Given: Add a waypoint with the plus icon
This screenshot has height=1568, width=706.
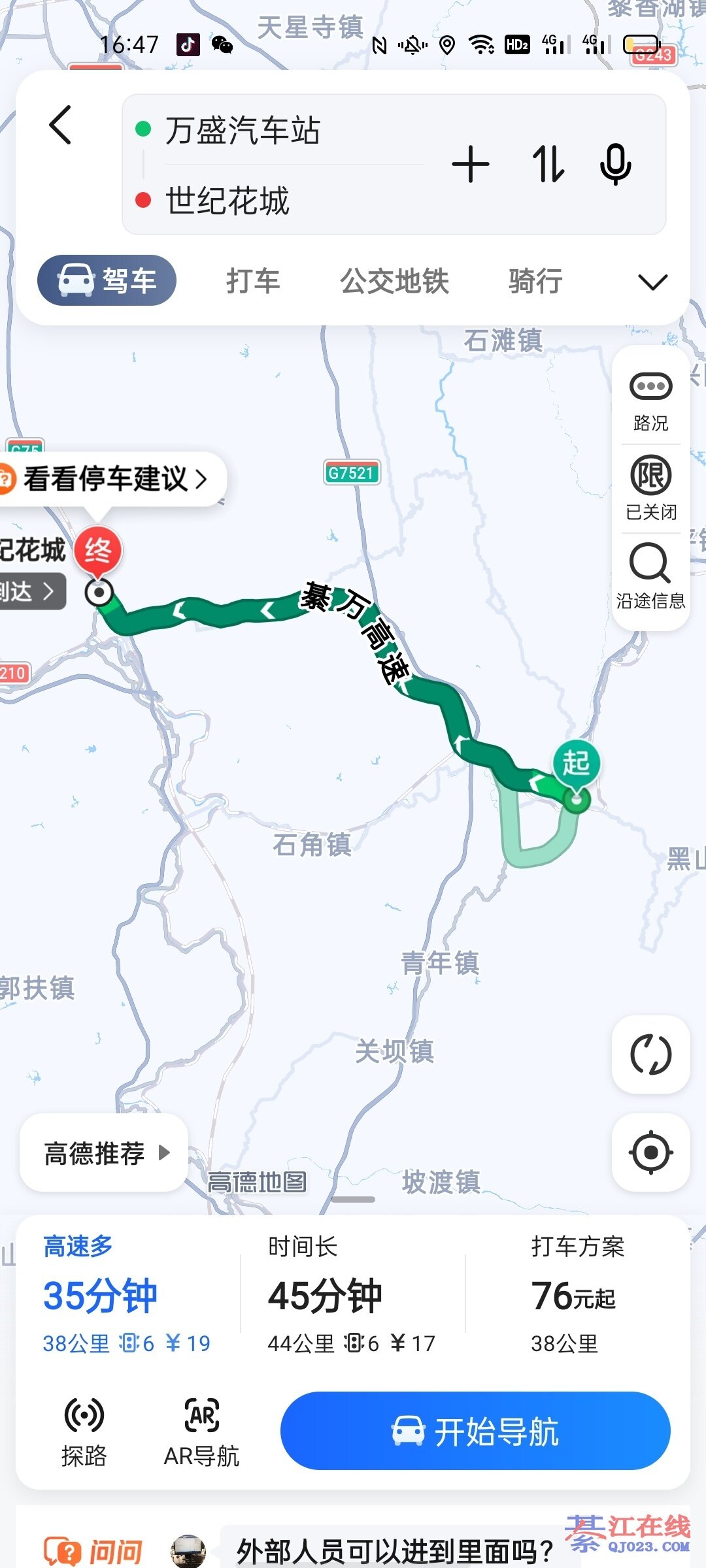Looking at the screenshot, I should pos(471,165).
